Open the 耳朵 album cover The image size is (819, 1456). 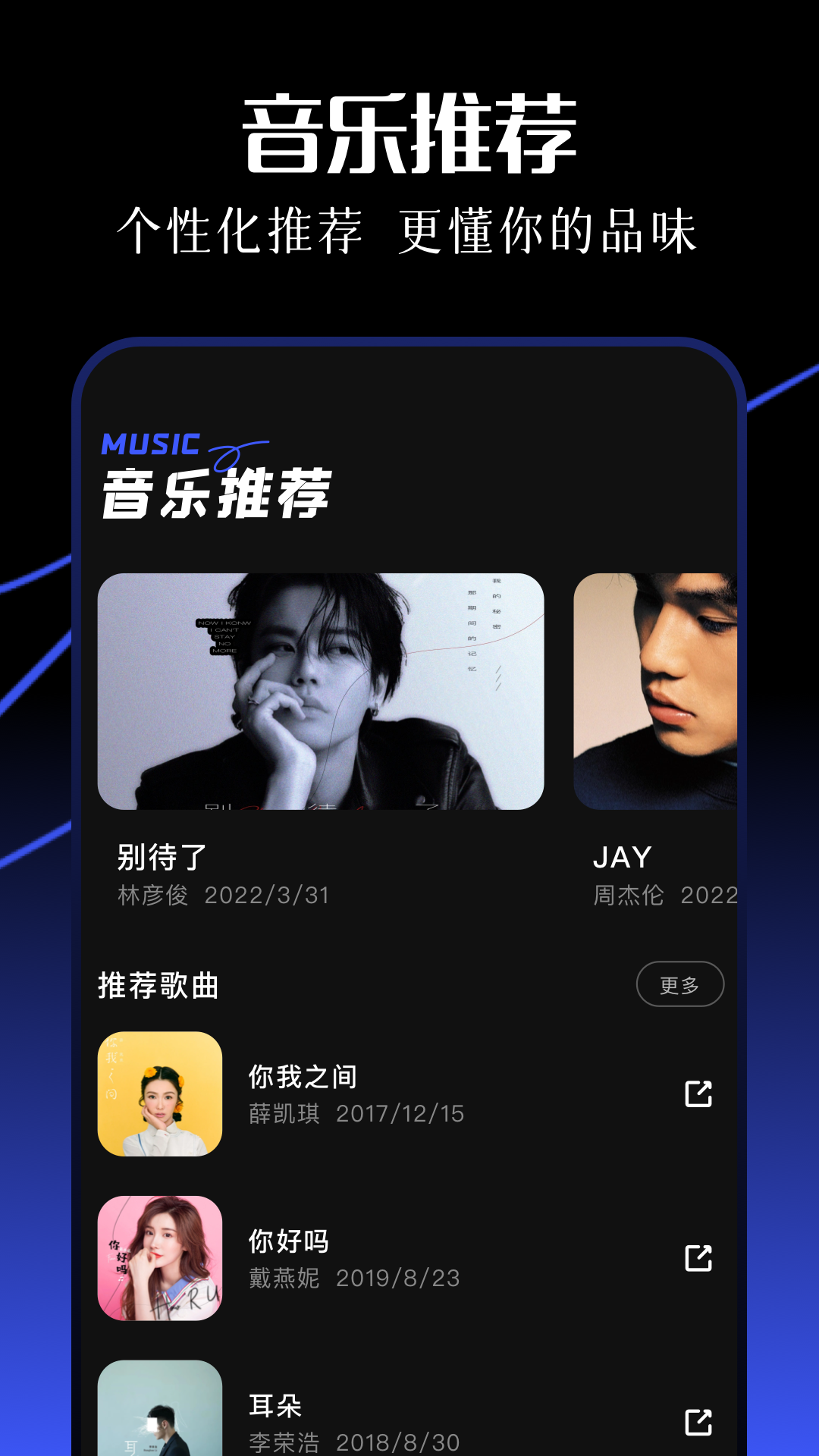point(161,1418)
